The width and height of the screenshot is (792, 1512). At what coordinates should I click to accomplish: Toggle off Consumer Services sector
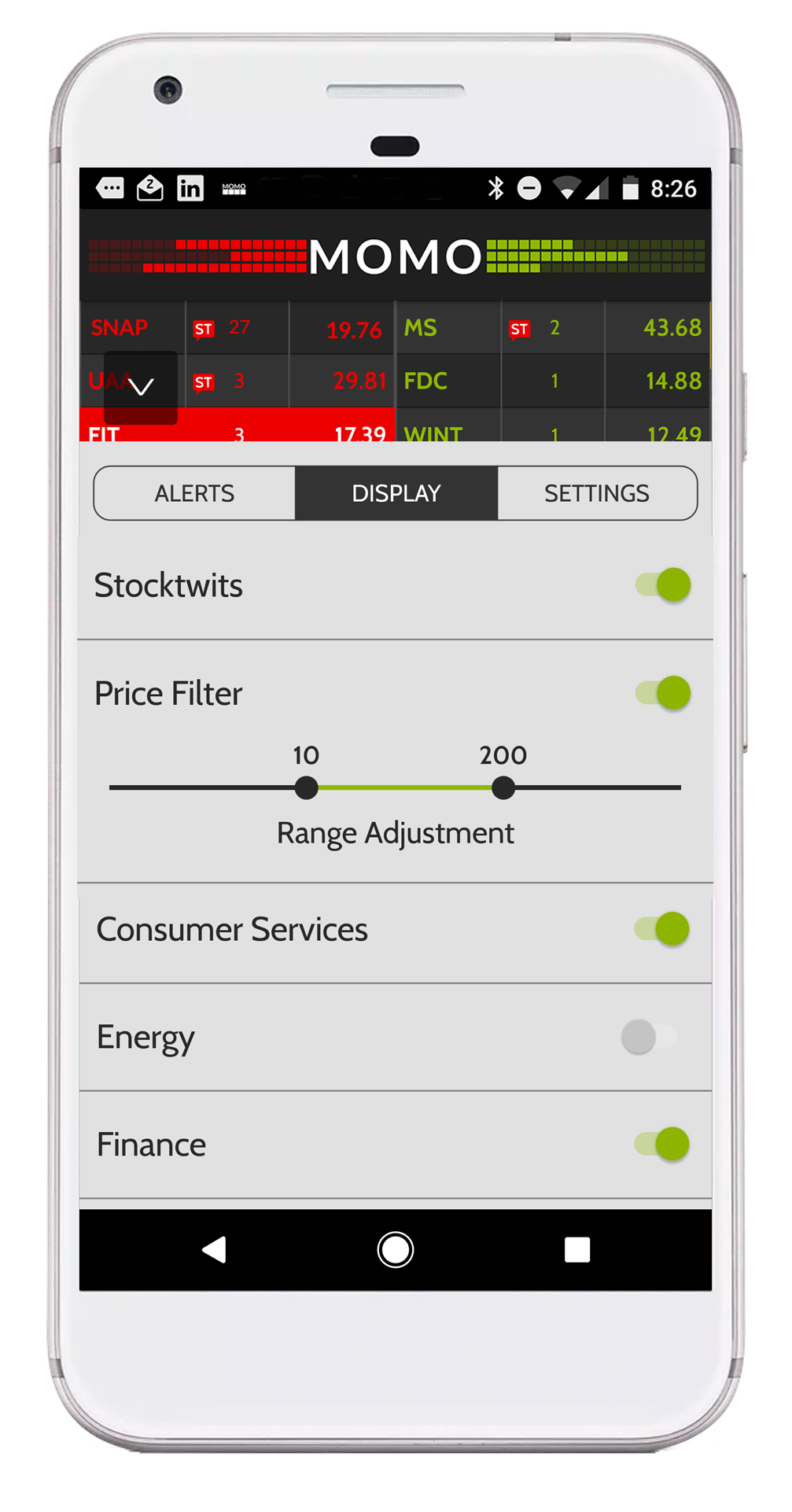tap(662, 929)
